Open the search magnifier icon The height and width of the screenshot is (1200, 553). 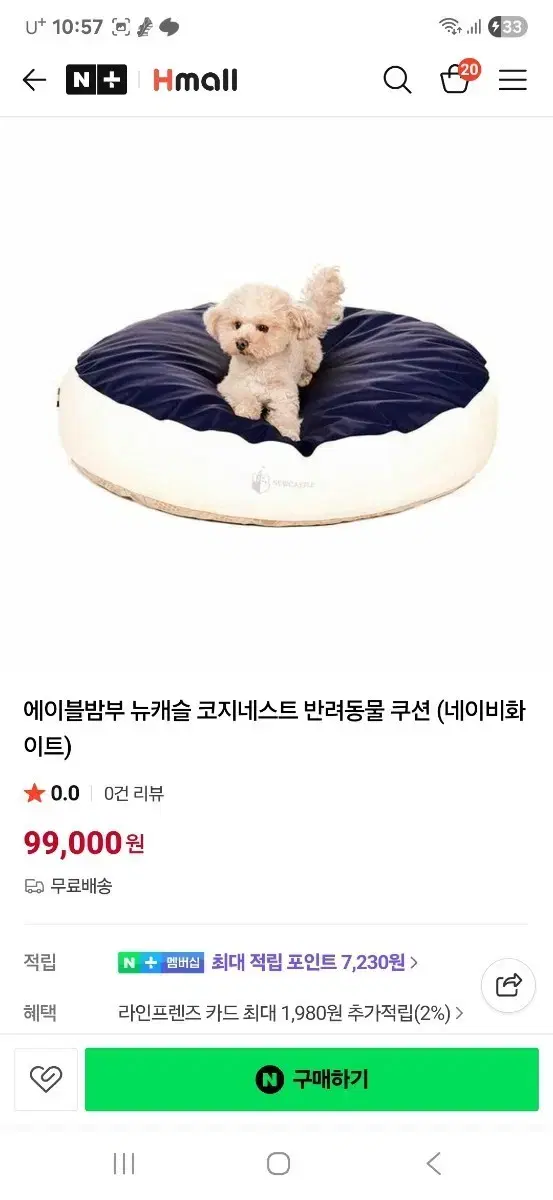click(x=397, y=80)
